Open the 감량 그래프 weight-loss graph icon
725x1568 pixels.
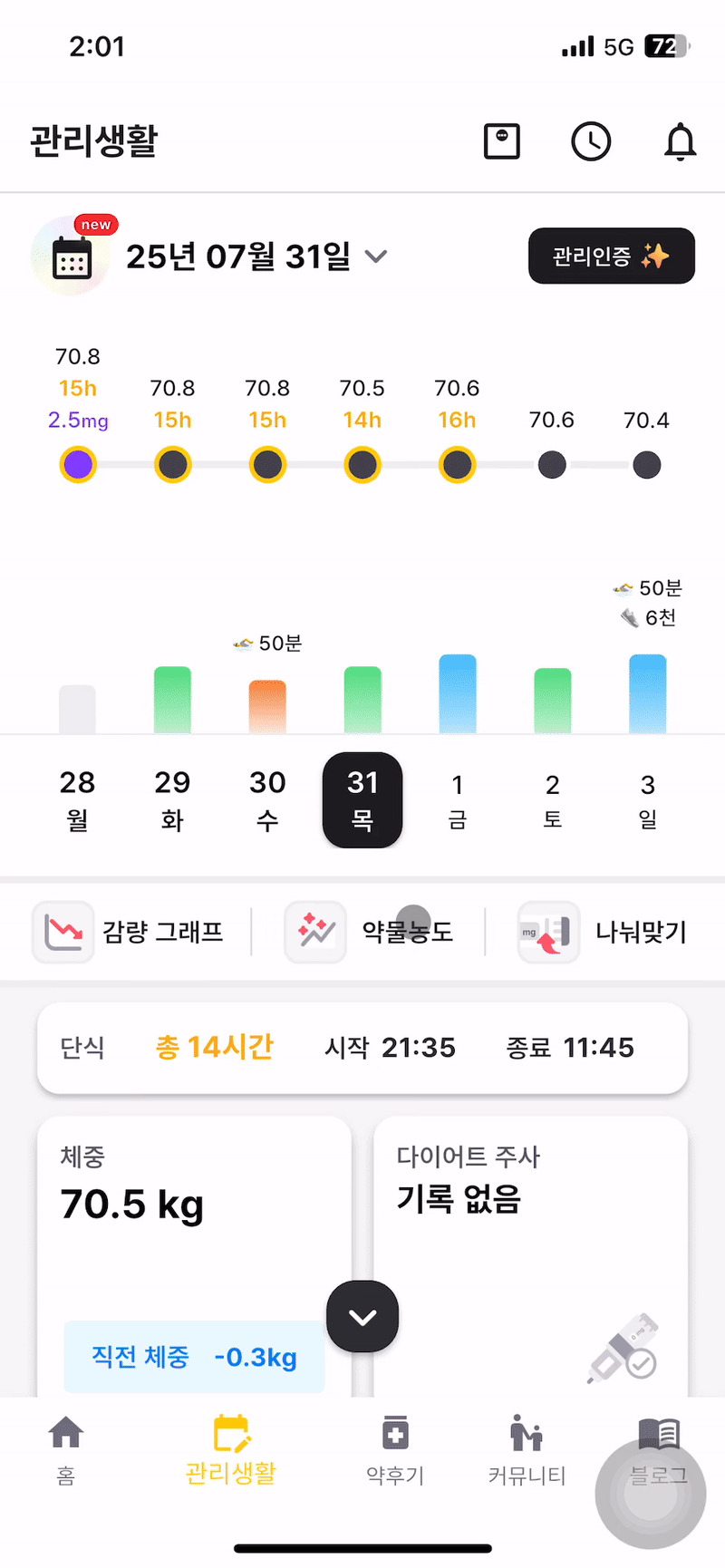[x=63, y=932]
